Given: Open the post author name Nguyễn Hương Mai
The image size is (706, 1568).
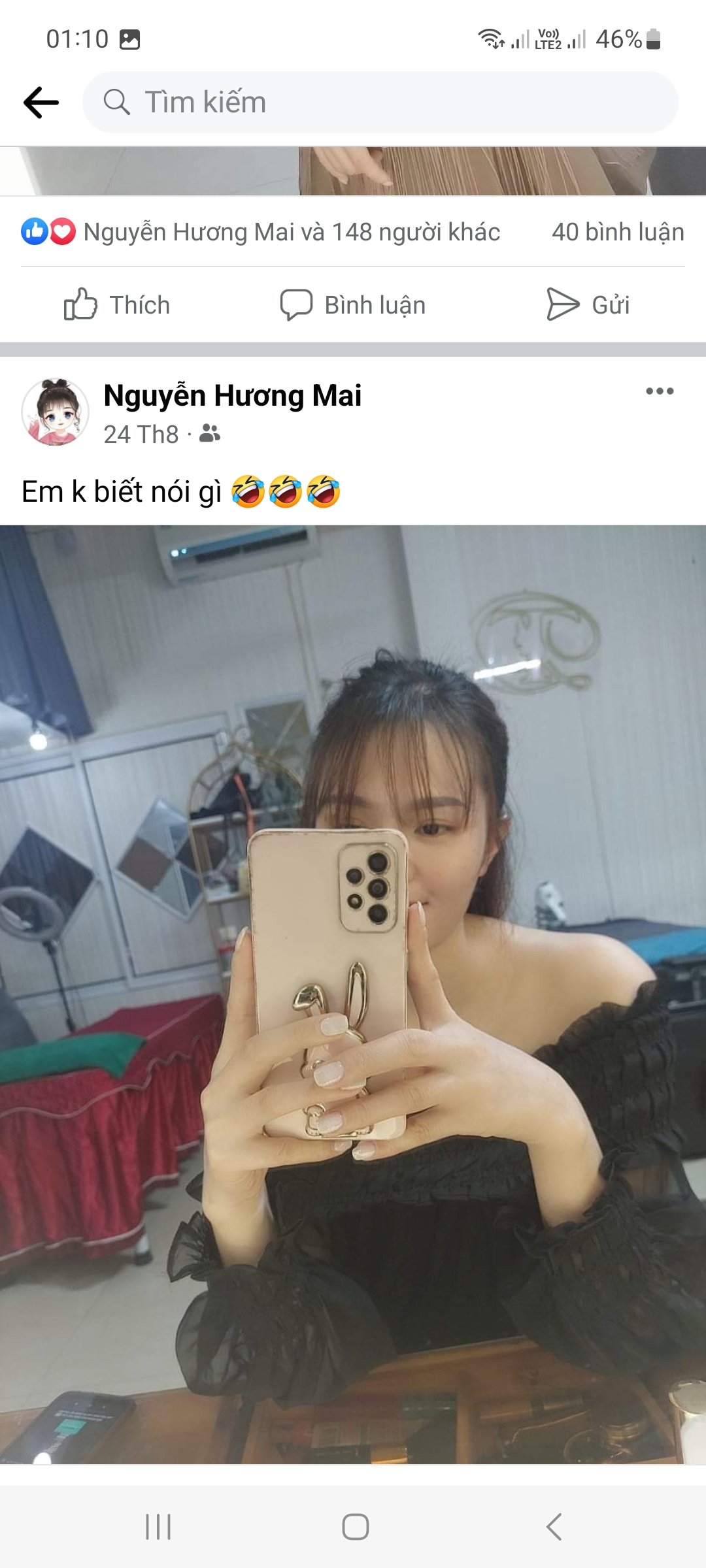Looking at the screenshot, I should (x=233, y=395).
